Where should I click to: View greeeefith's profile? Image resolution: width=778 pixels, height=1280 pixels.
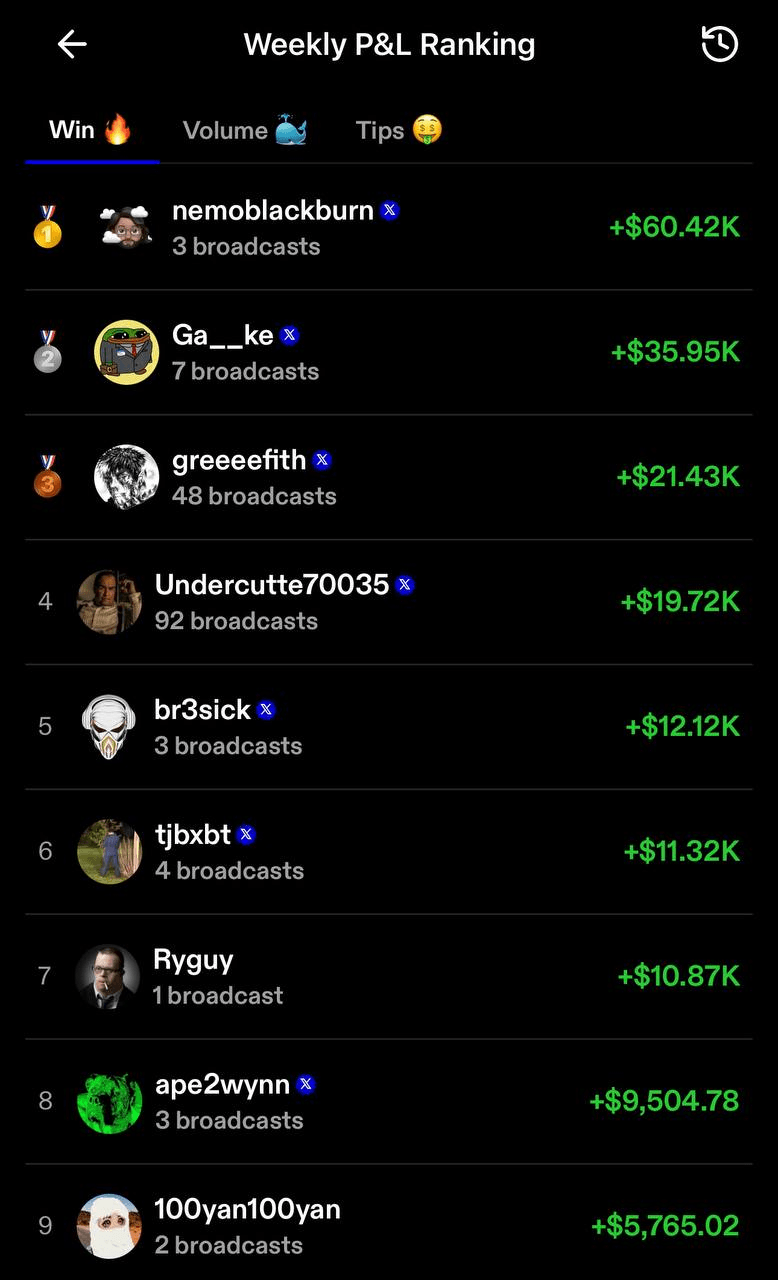pyautogui.click(x=388, y=477)
